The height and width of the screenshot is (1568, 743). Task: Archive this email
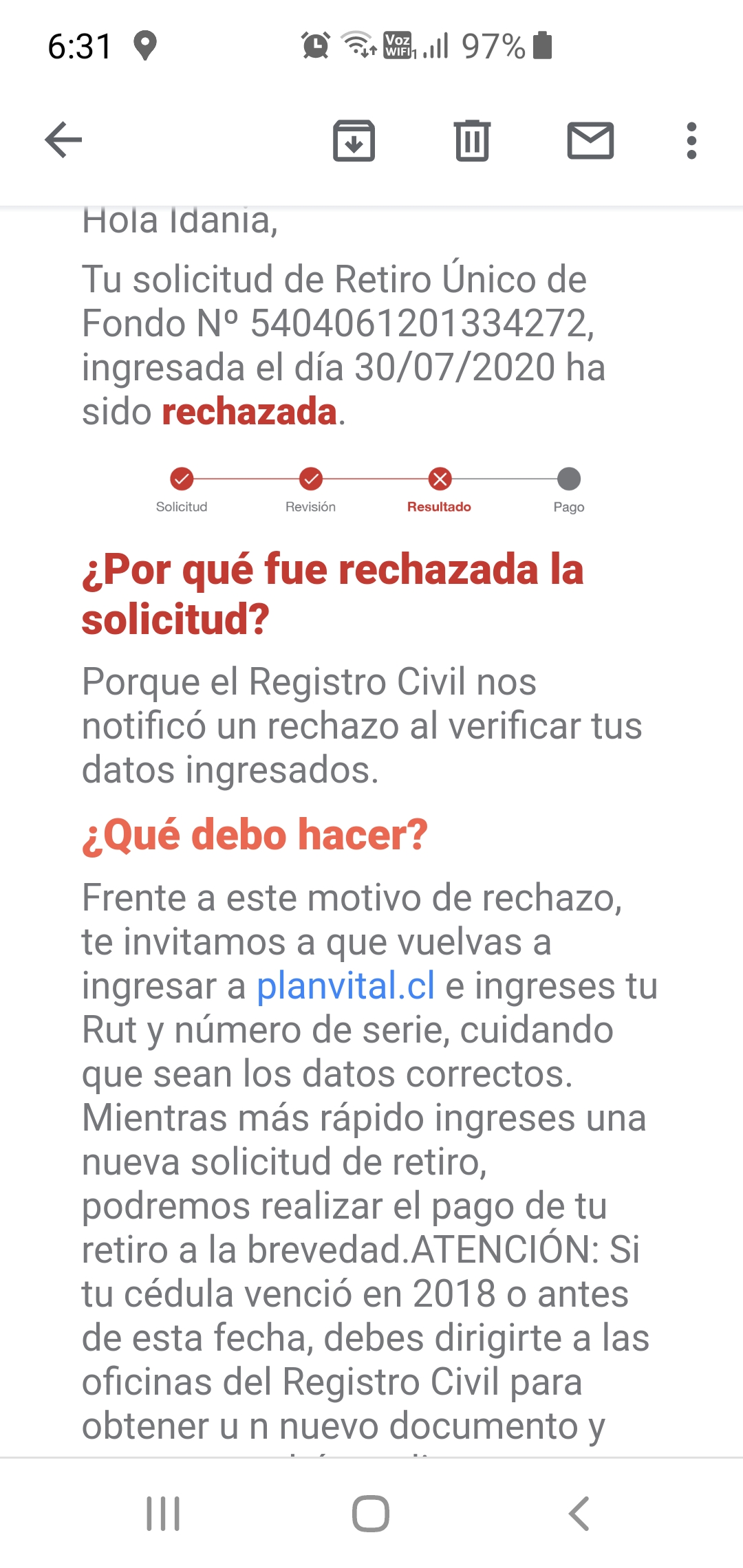(x=354, y=140)
